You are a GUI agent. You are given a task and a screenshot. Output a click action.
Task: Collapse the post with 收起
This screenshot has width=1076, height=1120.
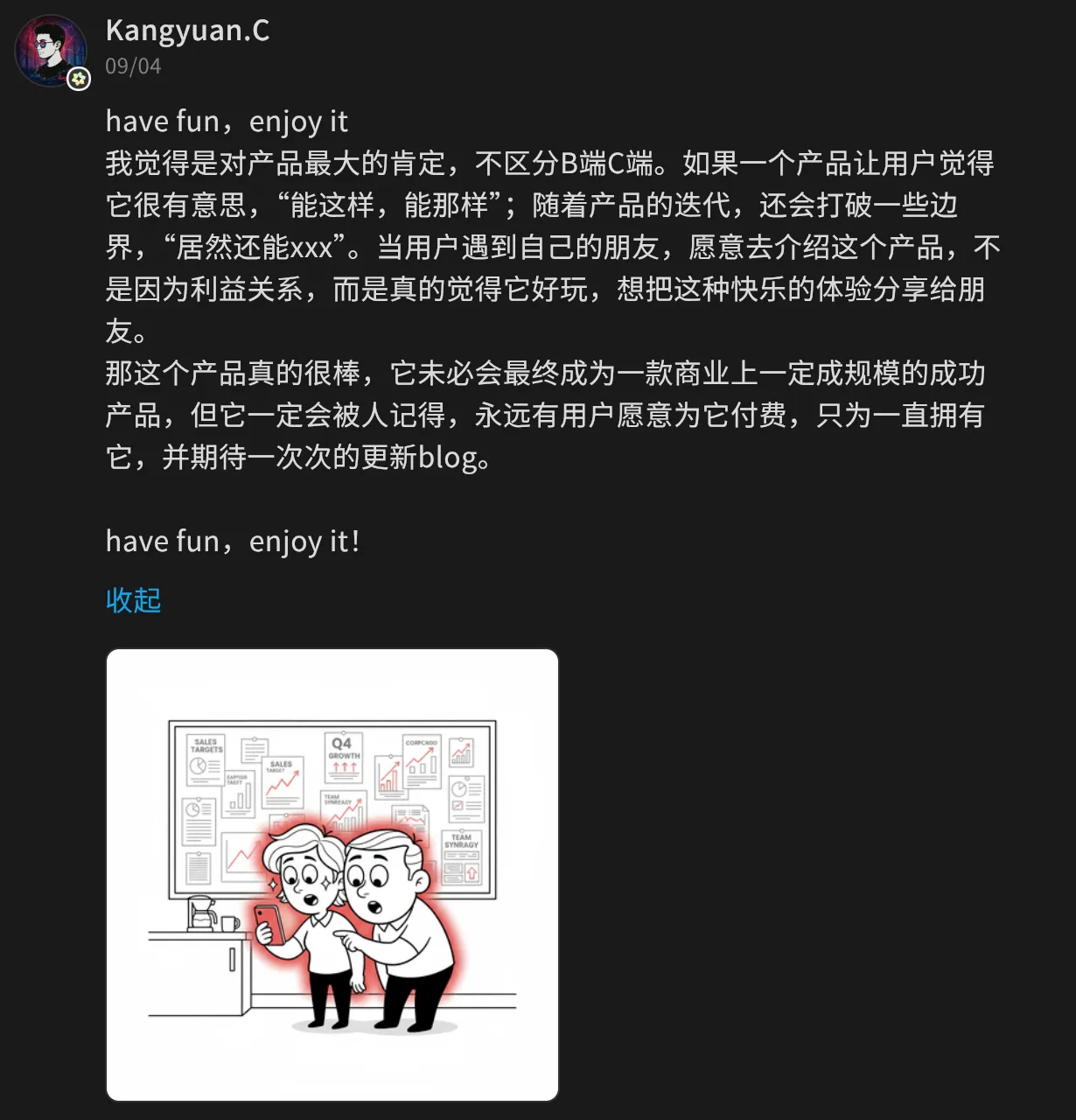[133, 600]
